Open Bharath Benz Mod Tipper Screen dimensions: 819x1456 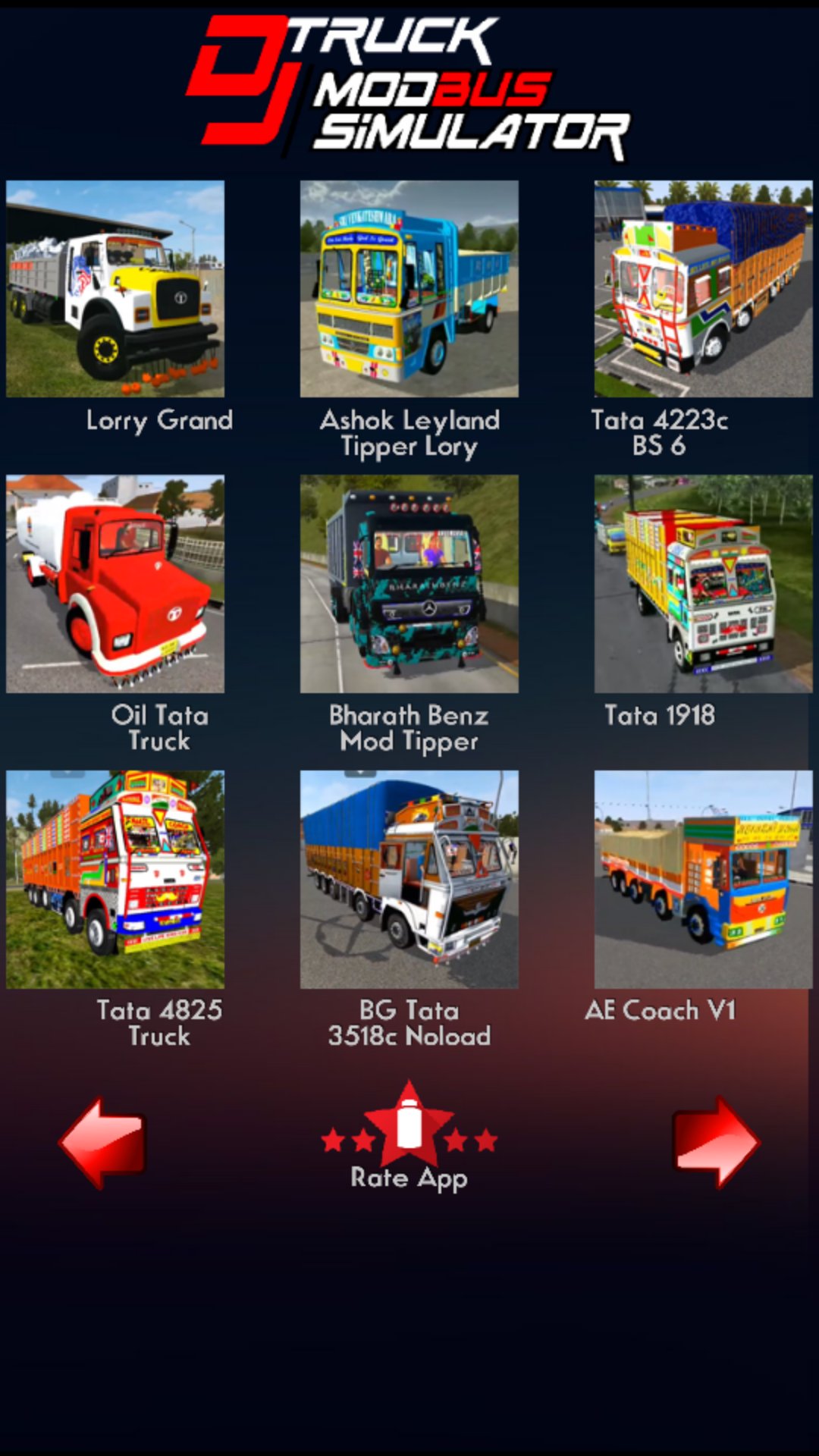click(x=409, y=584)
